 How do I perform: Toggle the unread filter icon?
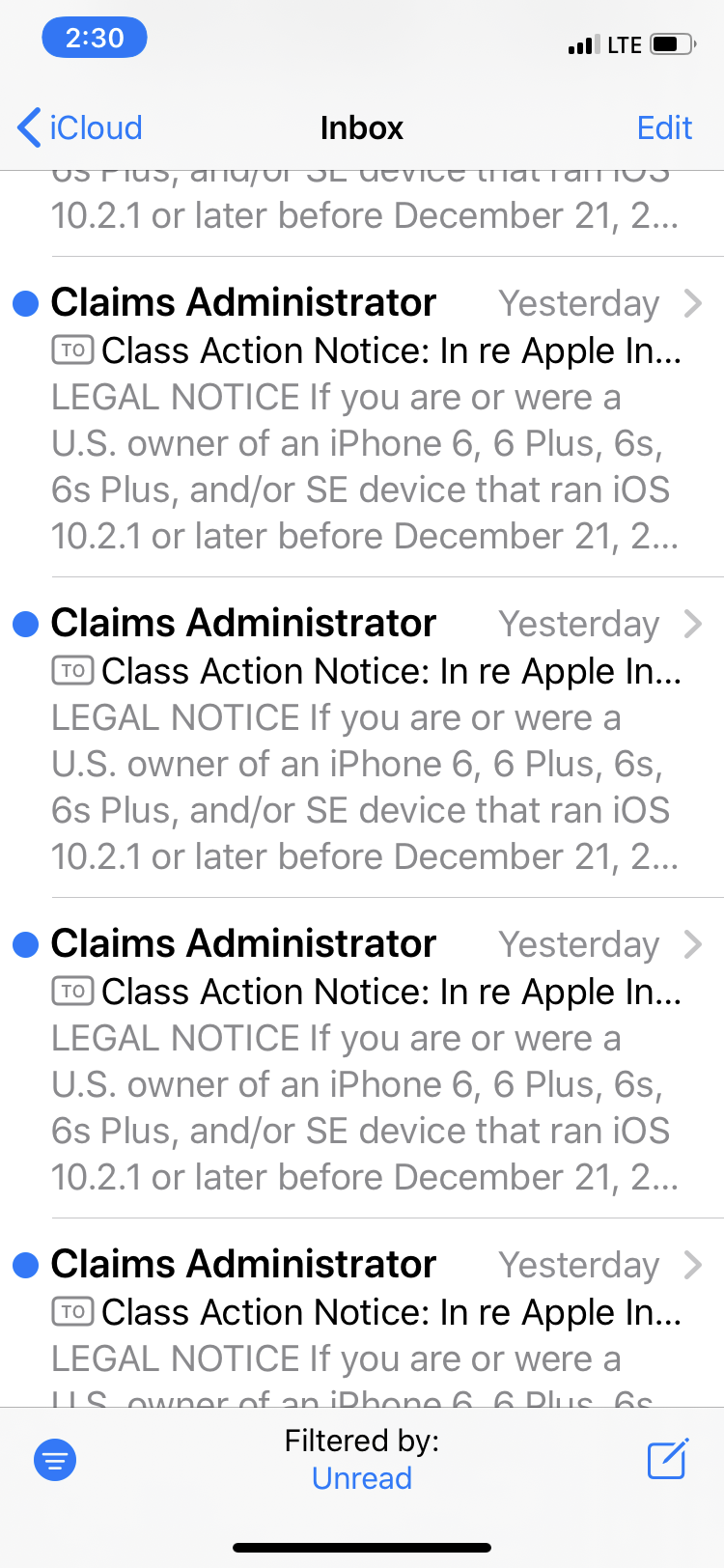pos(55,1459)
